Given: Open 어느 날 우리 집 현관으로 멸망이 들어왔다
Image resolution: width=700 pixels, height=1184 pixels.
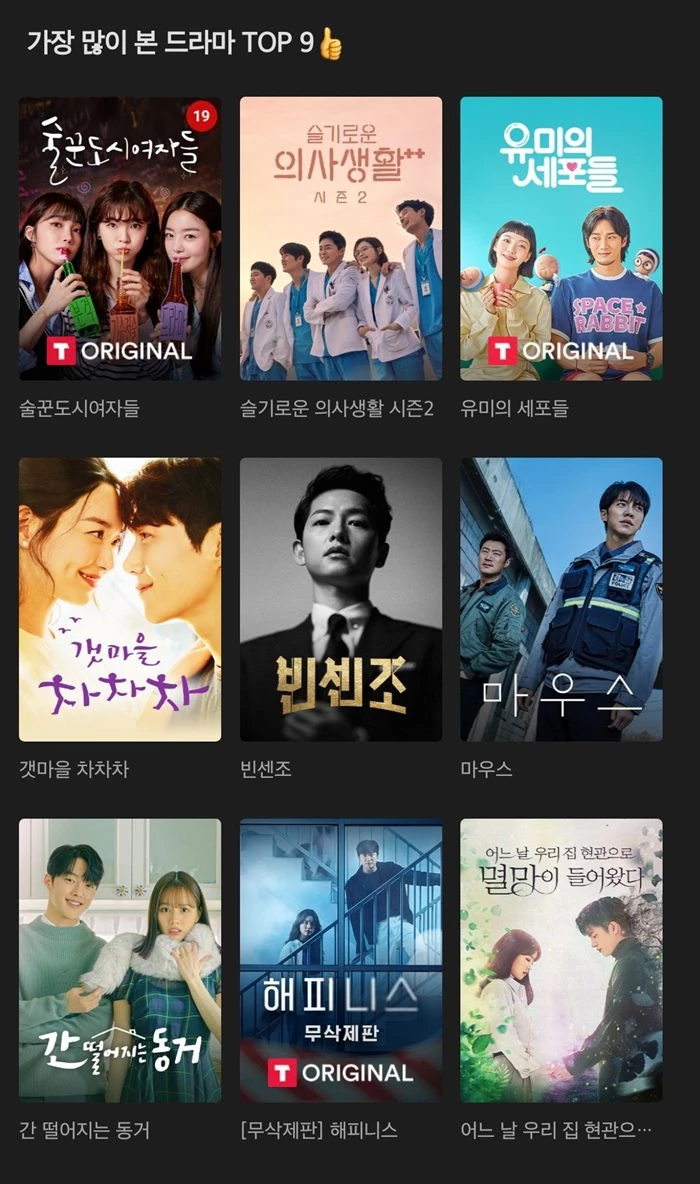Looking at the screenshot, I should pos(561,960).
